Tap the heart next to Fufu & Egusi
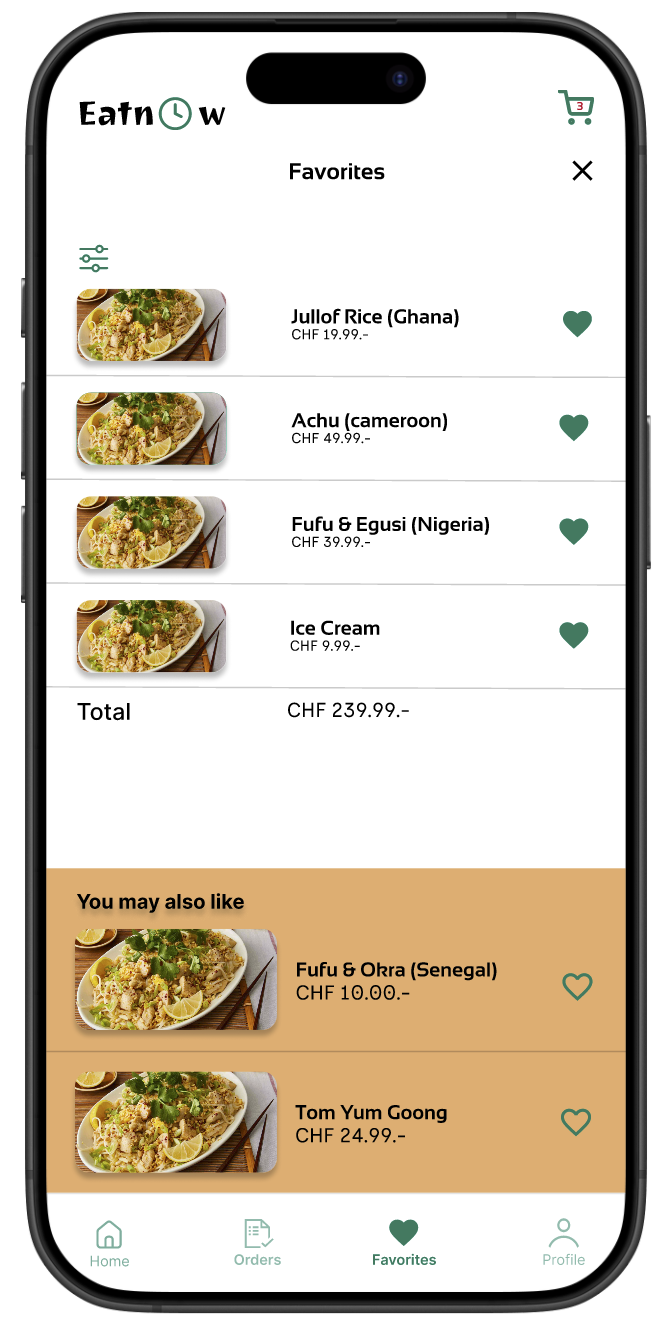Viewport: 668px width, 1326px height. click(573, 532)
